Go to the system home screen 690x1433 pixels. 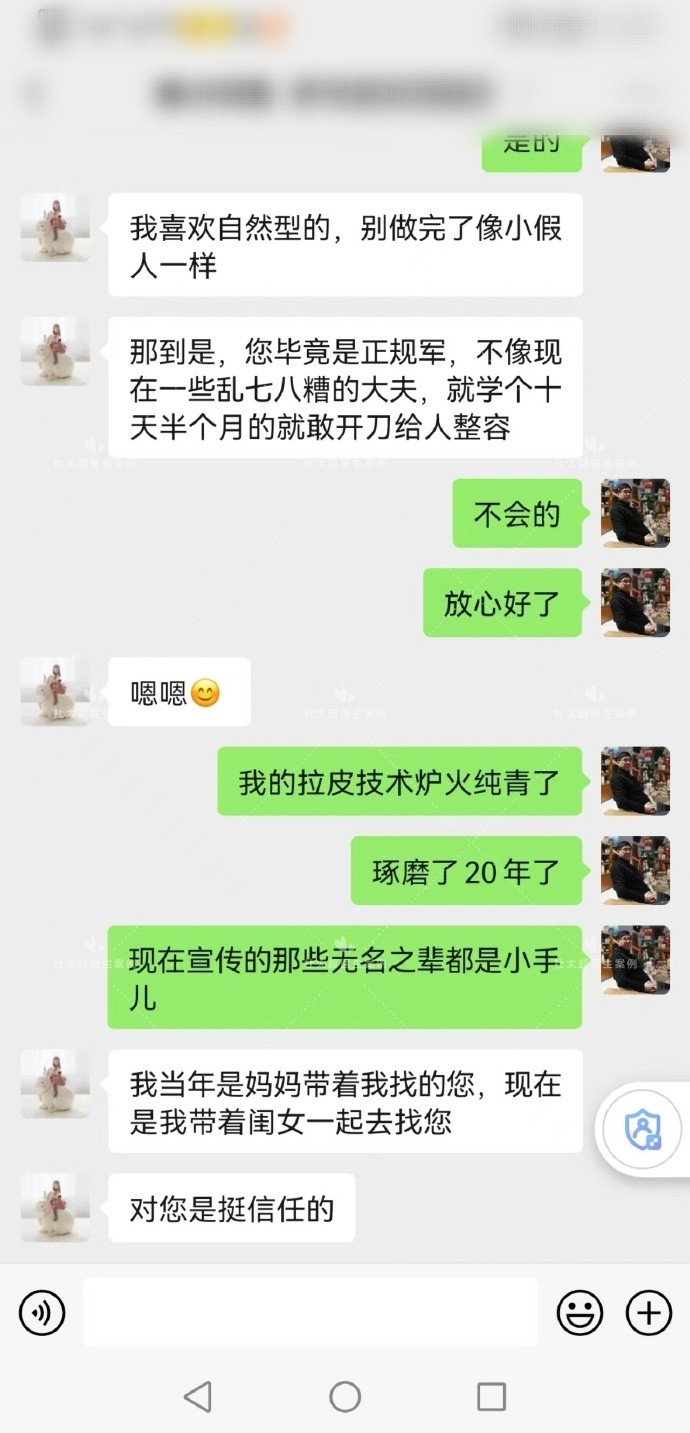tap(345, 1397)
